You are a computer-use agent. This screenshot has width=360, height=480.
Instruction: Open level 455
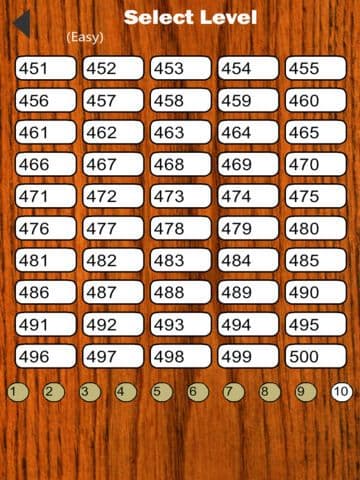click(x=316, y=68)
